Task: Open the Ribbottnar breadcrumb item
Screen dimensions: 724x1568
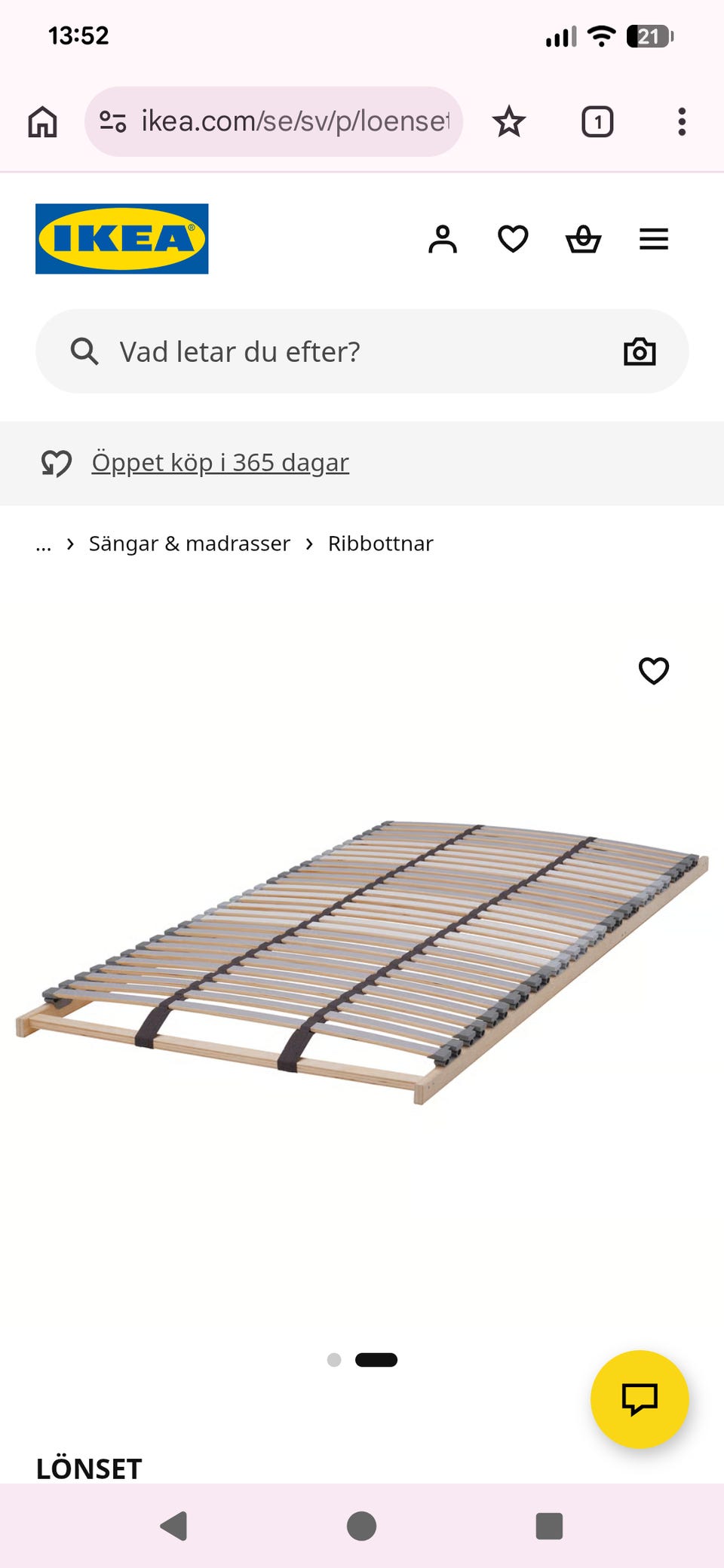Action: 380,543
